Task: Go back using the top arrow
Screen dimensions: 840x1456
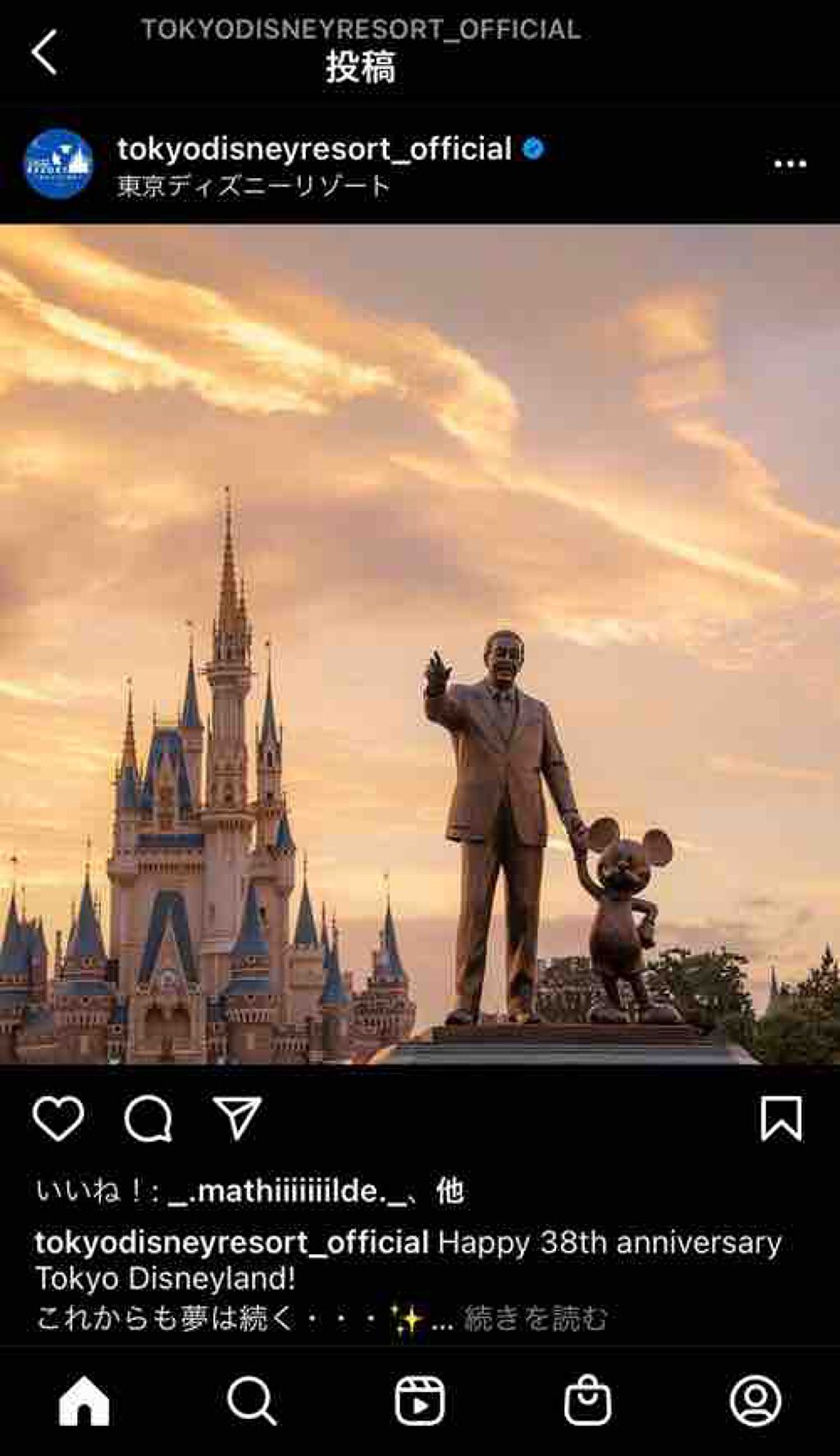Action: [x=45, y=53]
